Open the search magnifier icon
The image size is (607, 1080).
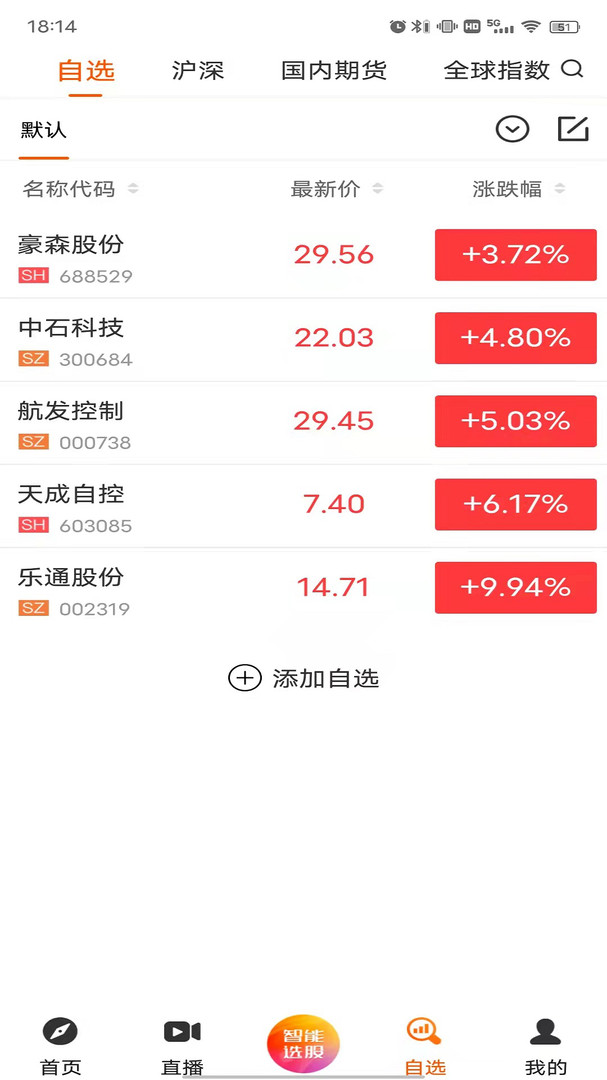click(x=572, y=69)
